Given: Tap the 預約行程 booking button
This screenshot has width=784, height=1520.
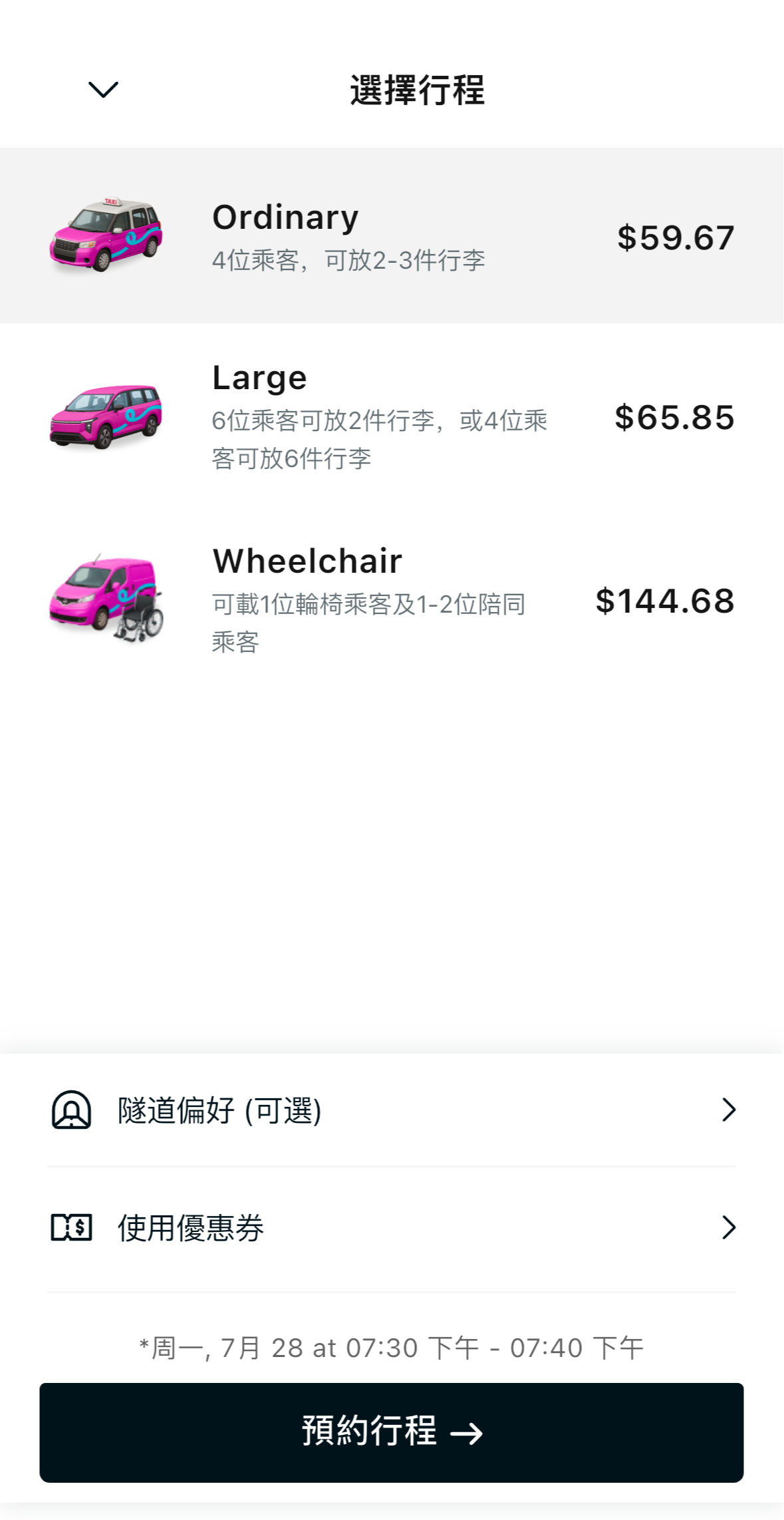Looking at the screenshot, I should point(392,1432).
